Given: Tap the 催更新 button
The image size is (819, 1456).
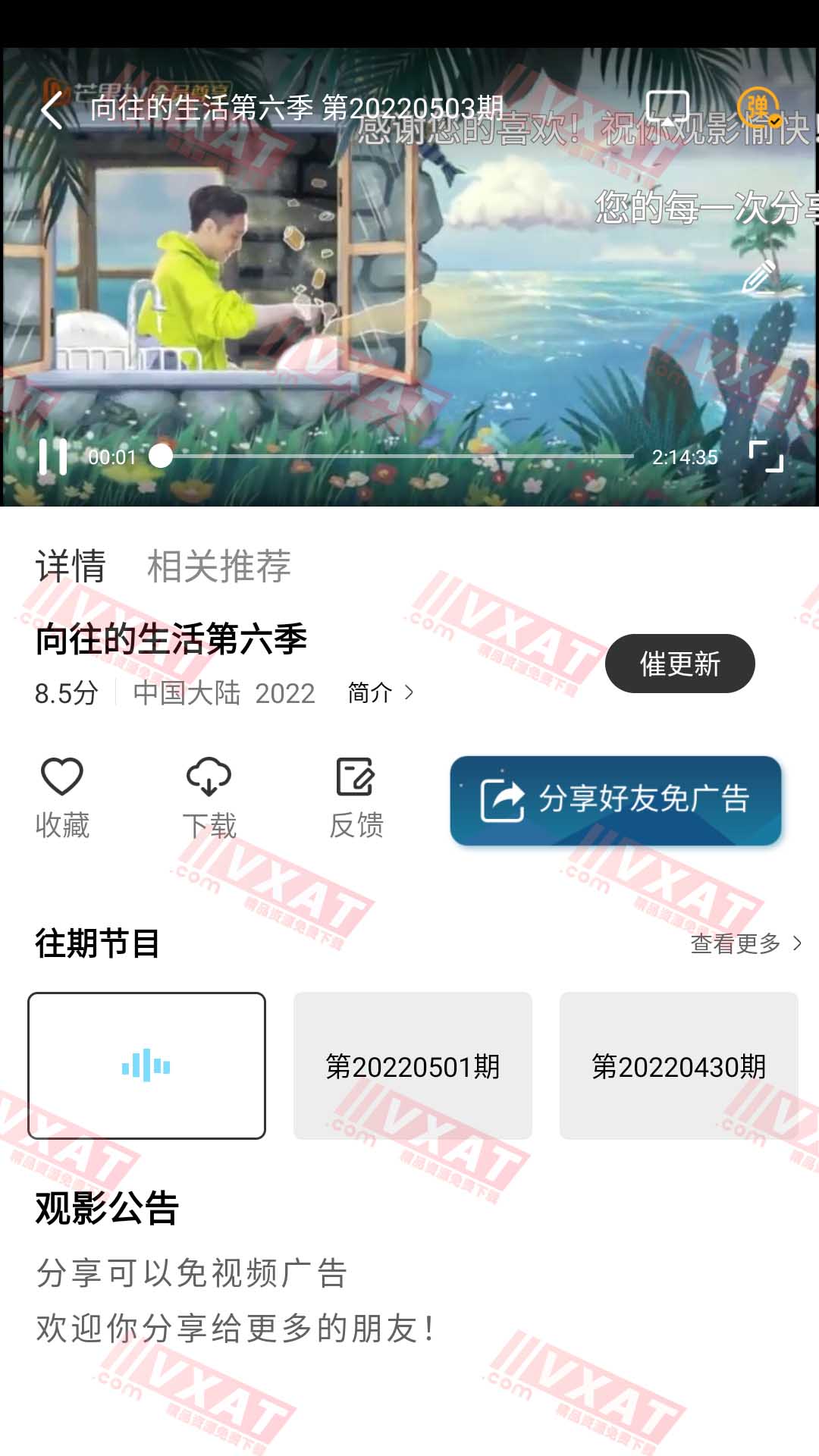Looking at the screenshot, I should pyautogui.click(x=679, y=664).
